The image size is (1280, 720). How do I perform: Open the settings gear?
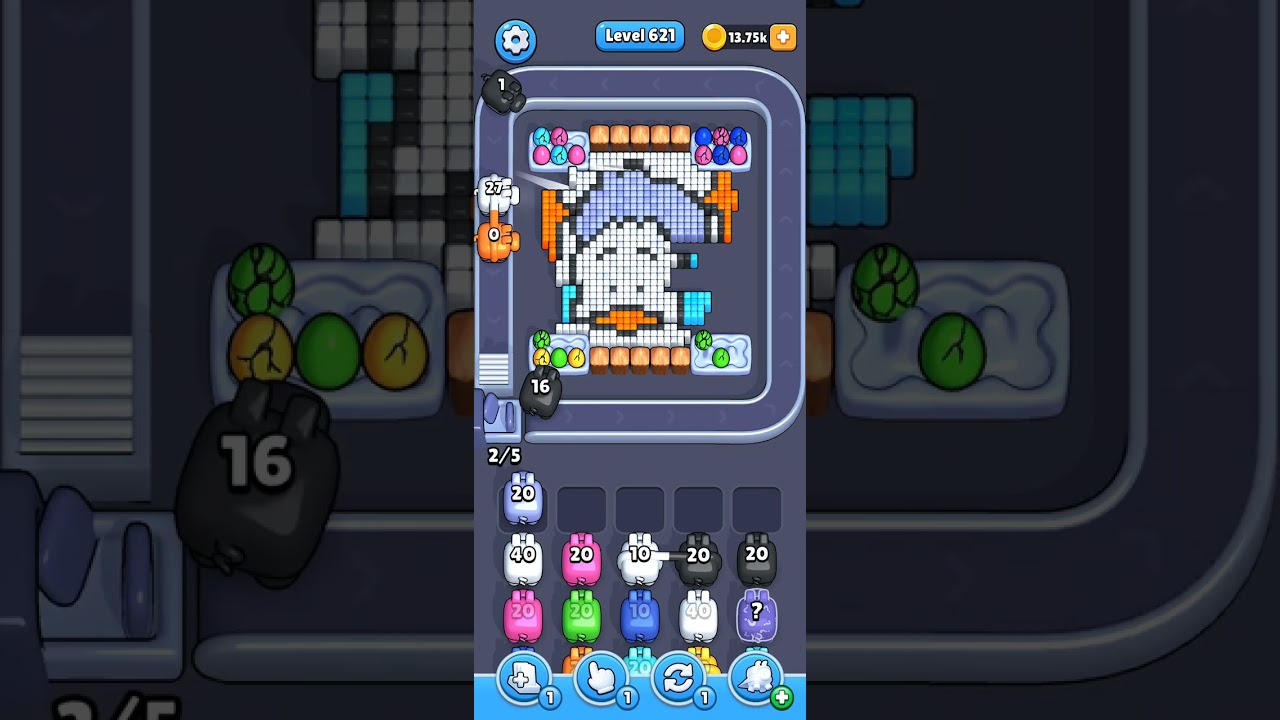515,40
